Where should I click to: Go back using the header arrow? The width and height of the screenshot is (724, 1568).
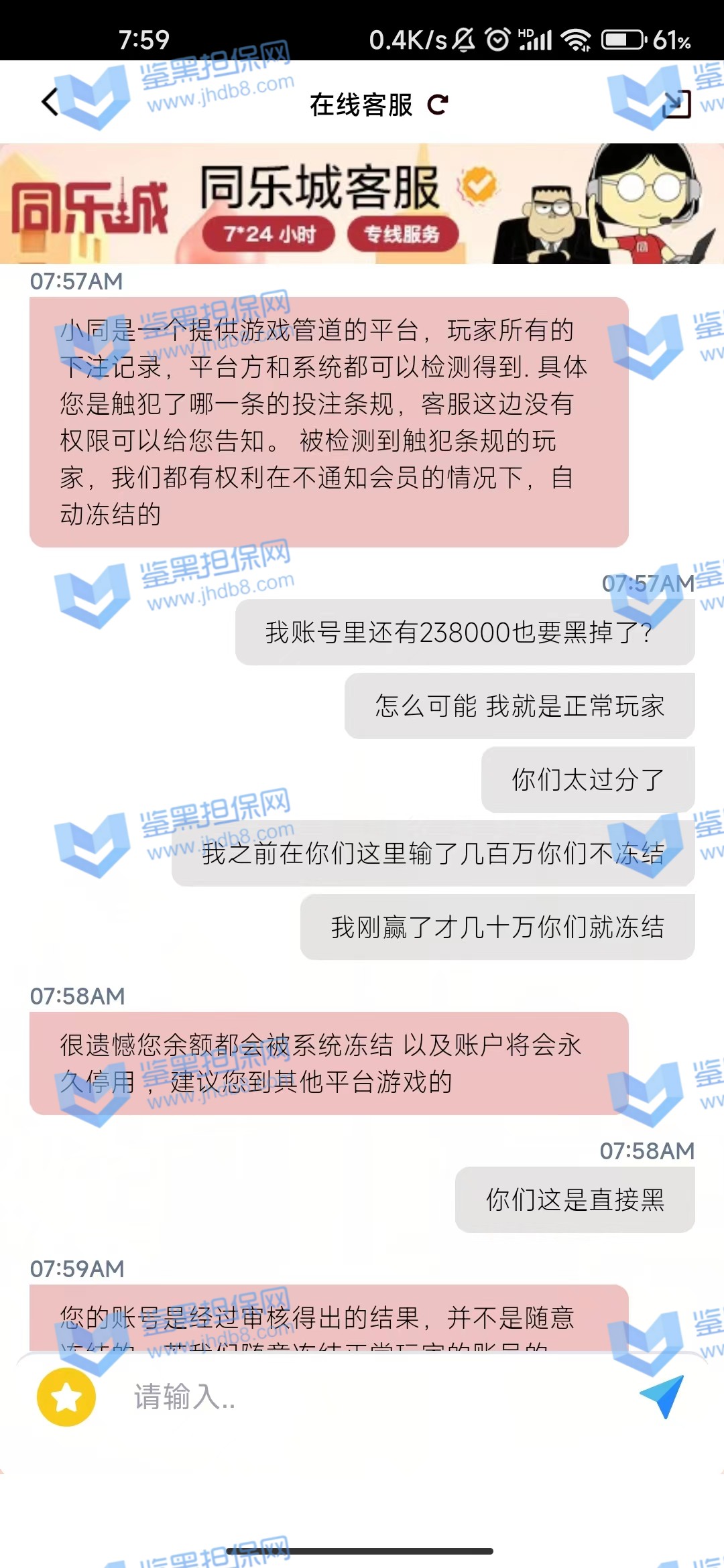tap(50, 103)
